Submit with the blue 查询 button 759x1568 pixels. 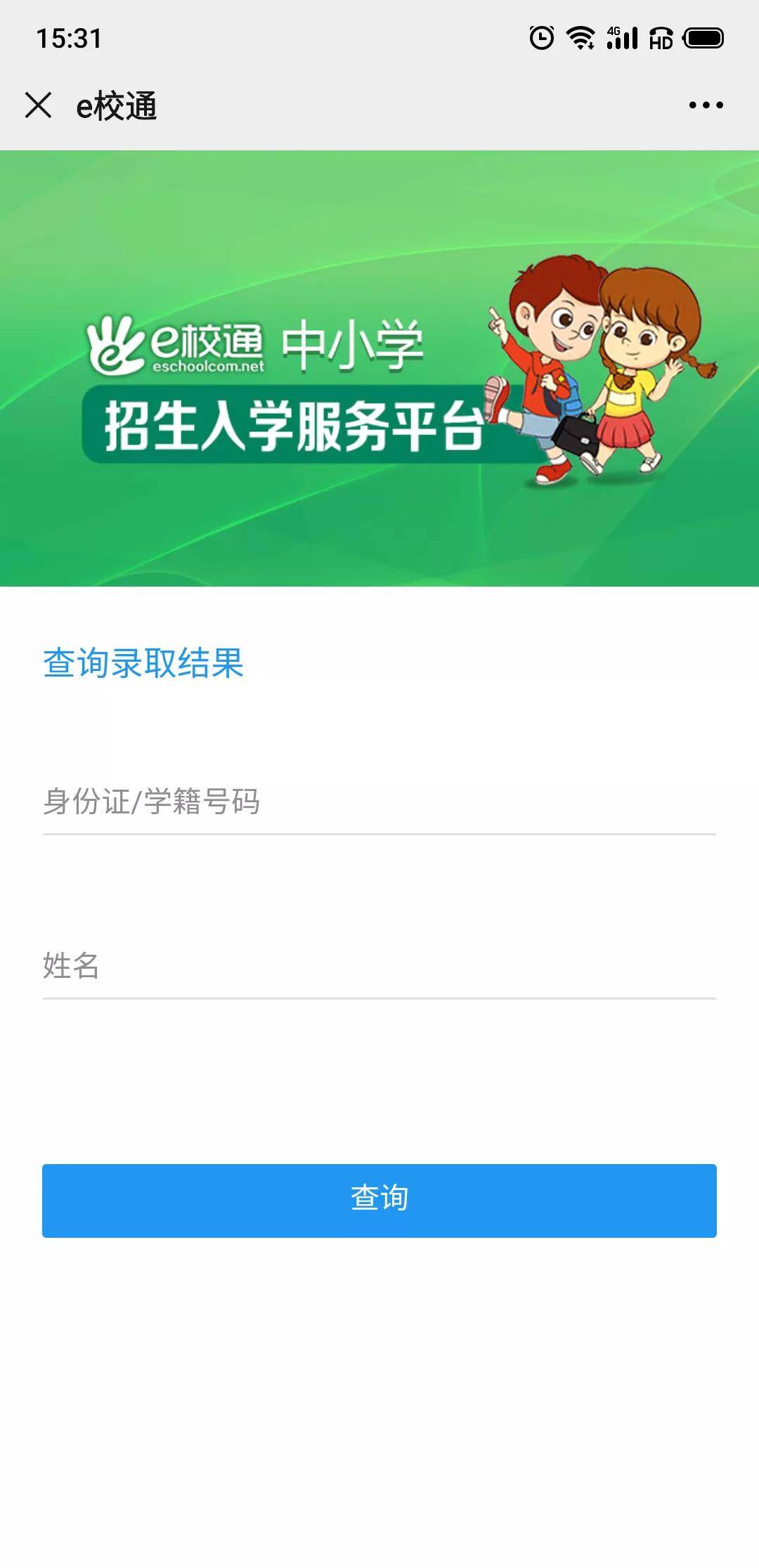pyautogui.click(x=379, y=1200)
